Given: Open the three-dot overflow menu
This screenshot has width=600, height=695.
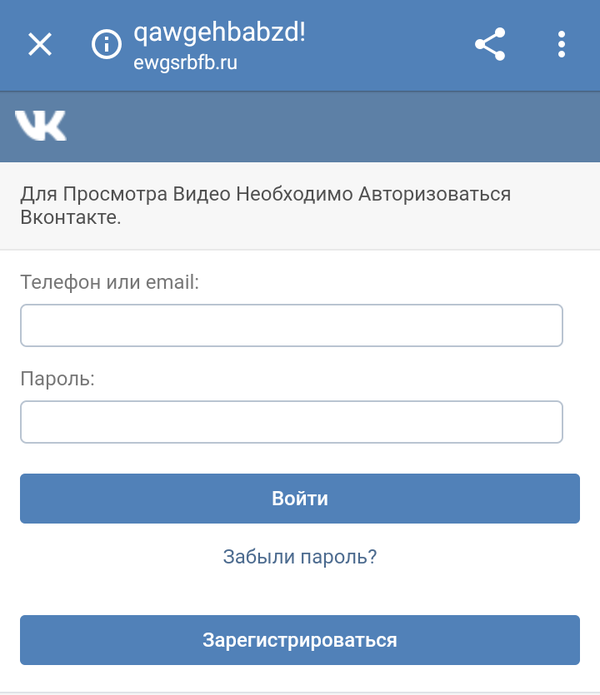Looking at the screenshot, I should [561, 45].
